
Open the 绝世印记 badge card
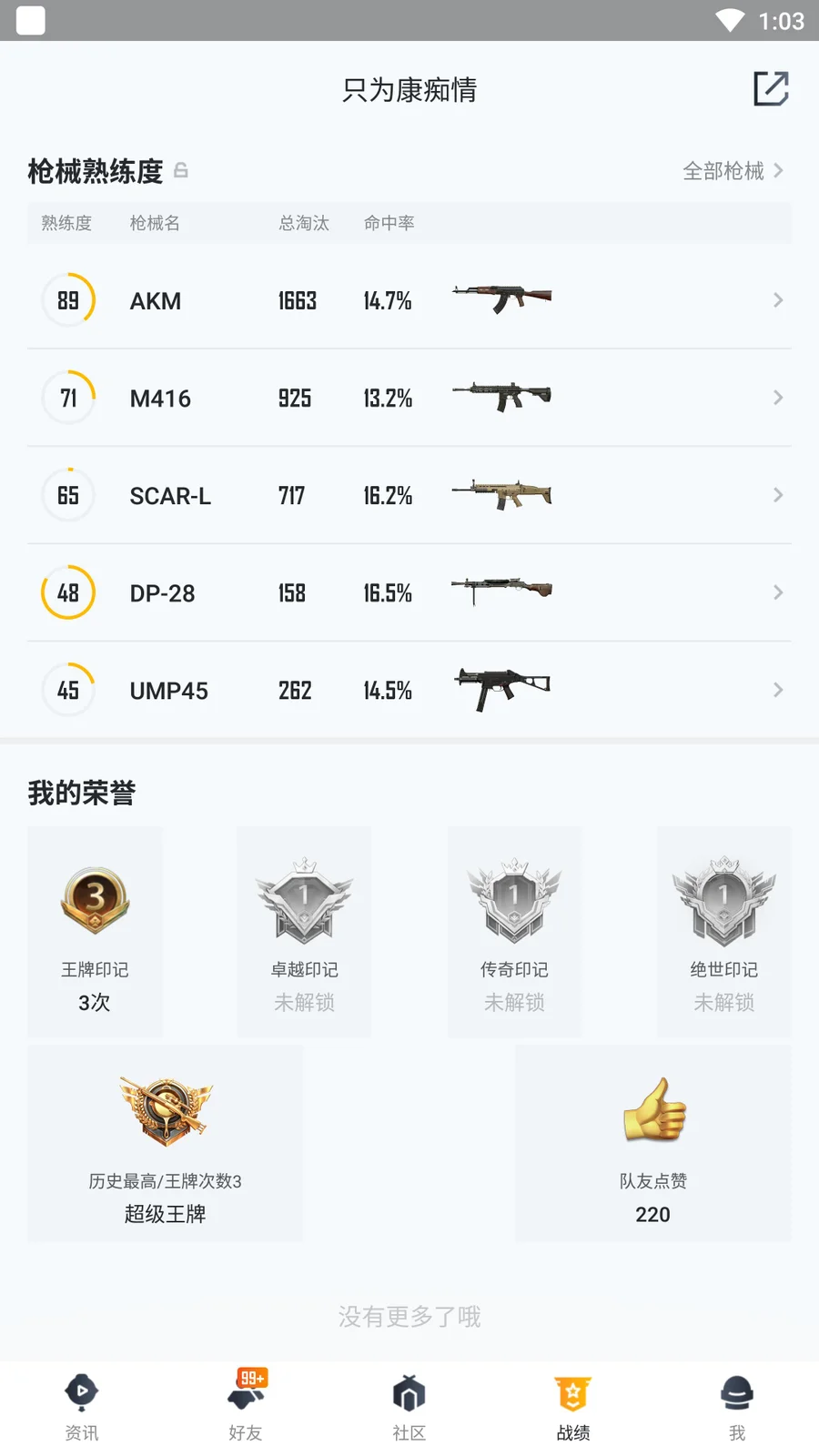pyautogui.click(x=723, y=931)
